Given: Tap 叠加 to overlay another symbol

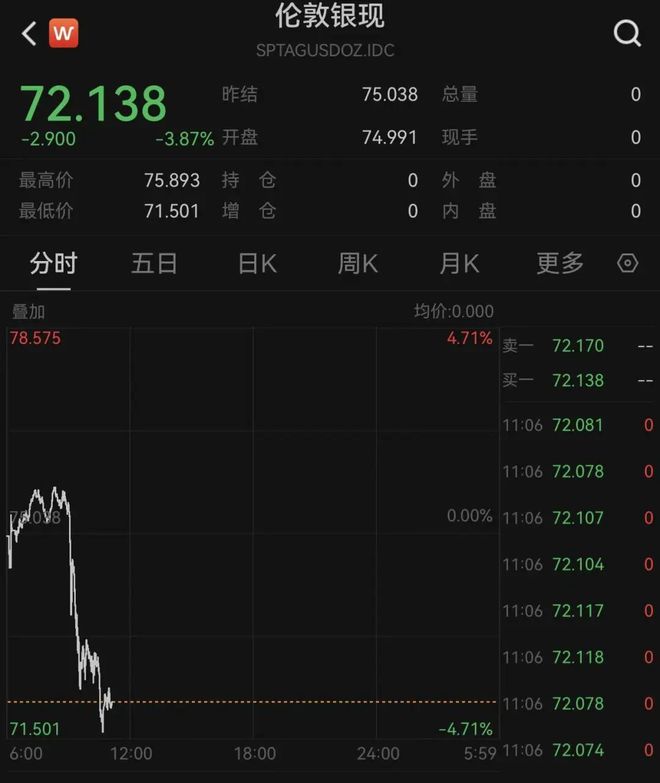Looking at the screenshot, I should (28, 312).
